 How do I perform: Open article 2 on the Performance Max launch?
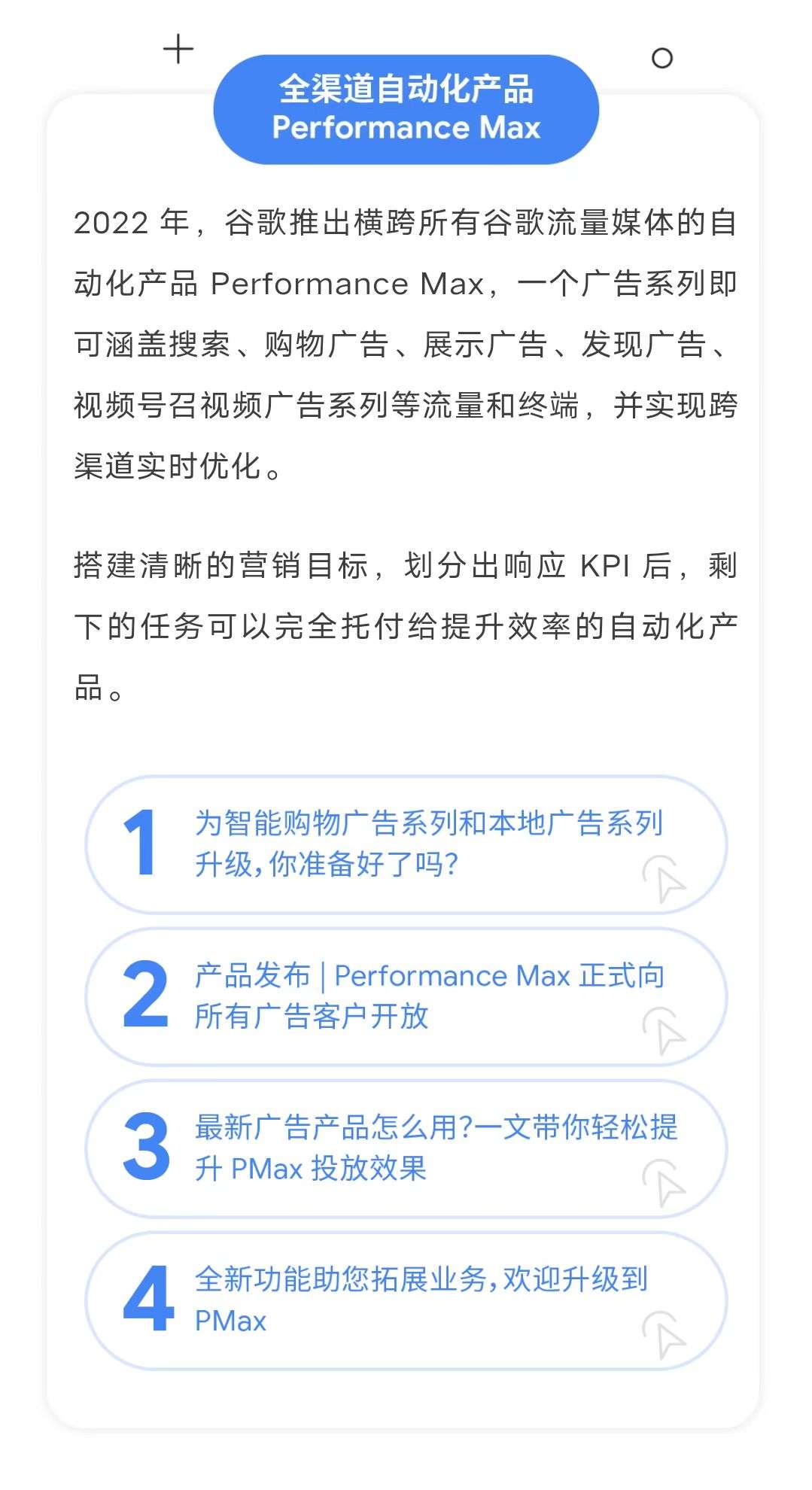pos(406,996)
